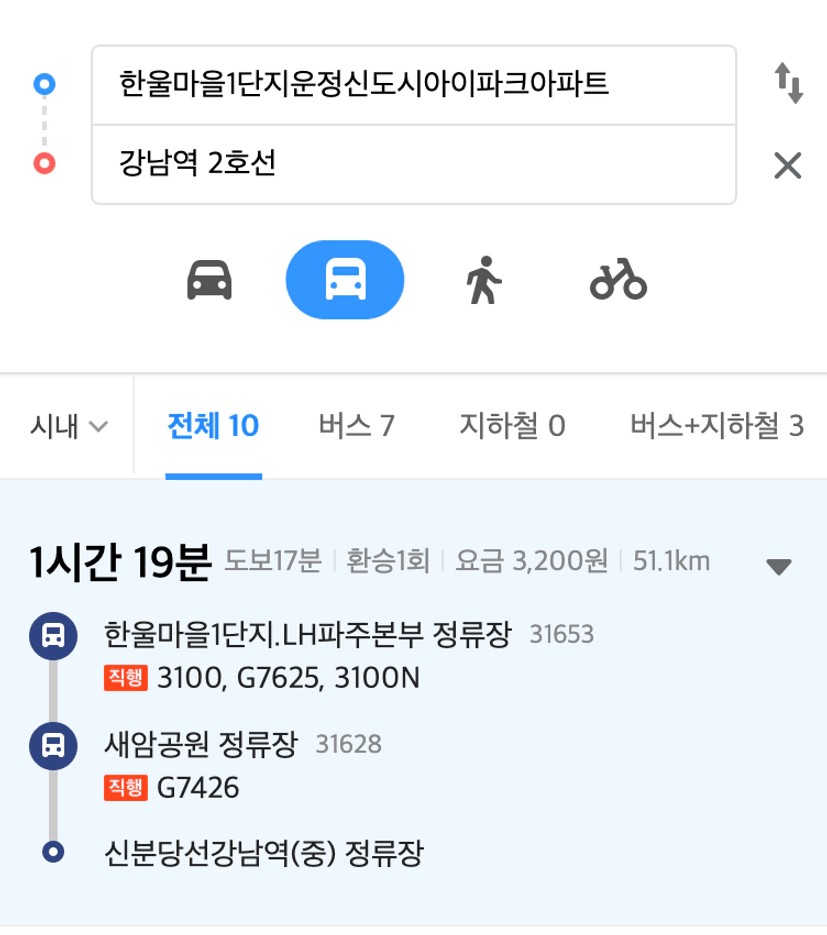Select the 전체 10 tab
The width and height of the screenshot is (827, 935).
coord(213,427)
